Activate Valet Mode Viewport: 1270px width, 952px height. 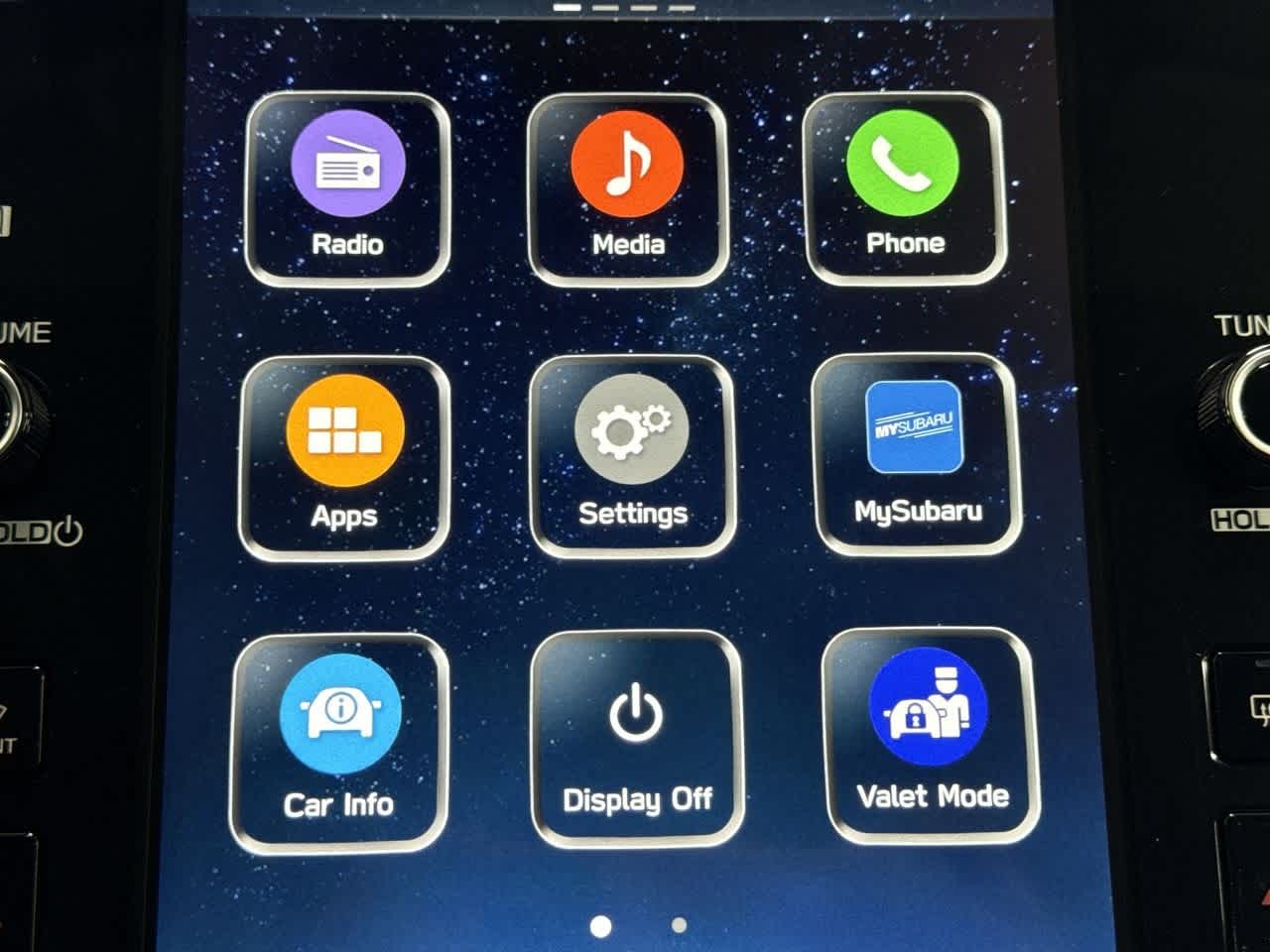coord(930,736)
